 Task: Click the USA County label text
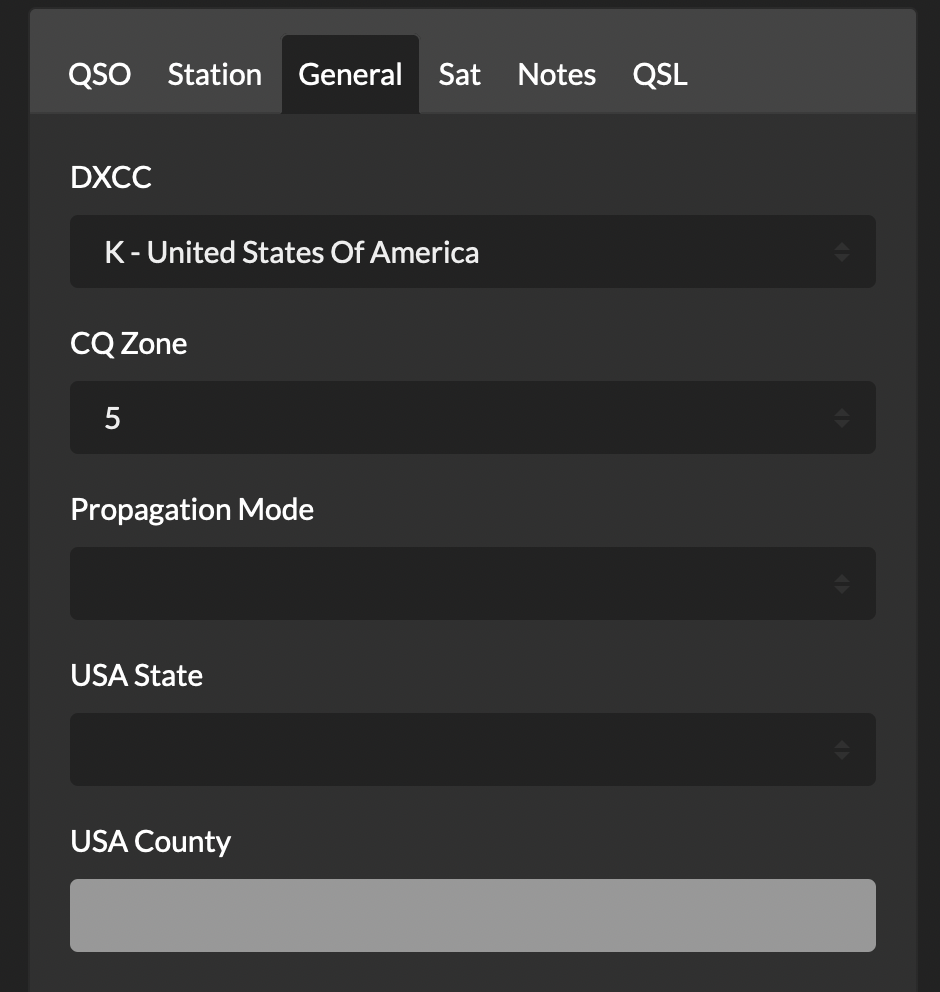point(150,841)
